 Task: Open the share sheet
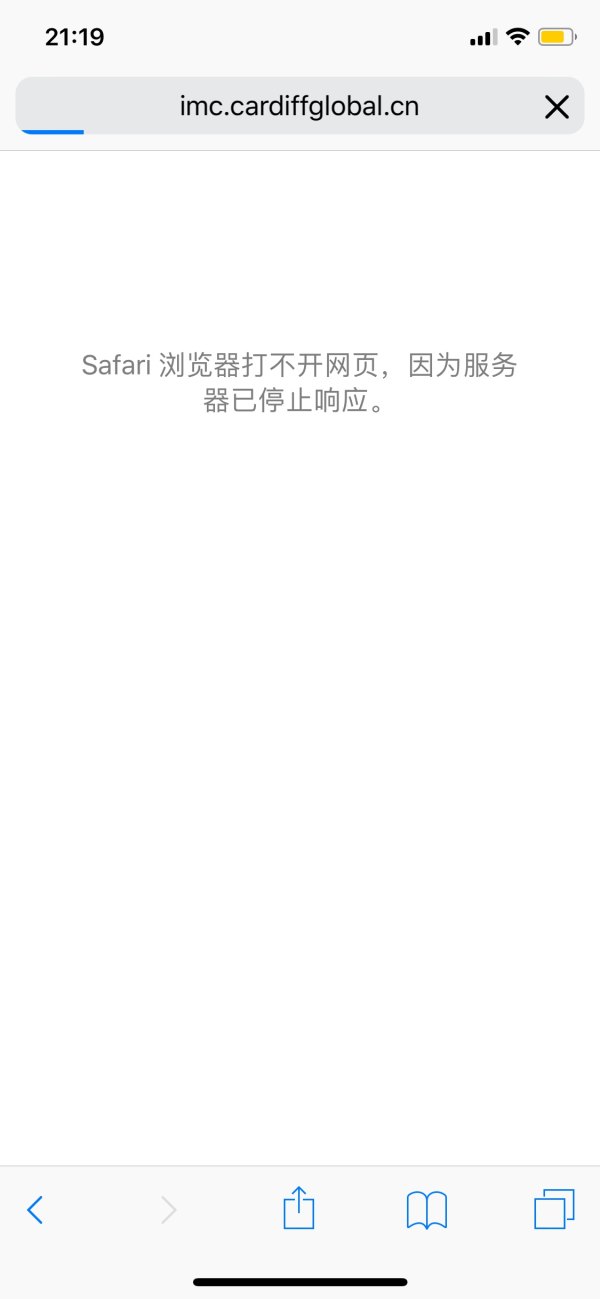click(298, 1208)
